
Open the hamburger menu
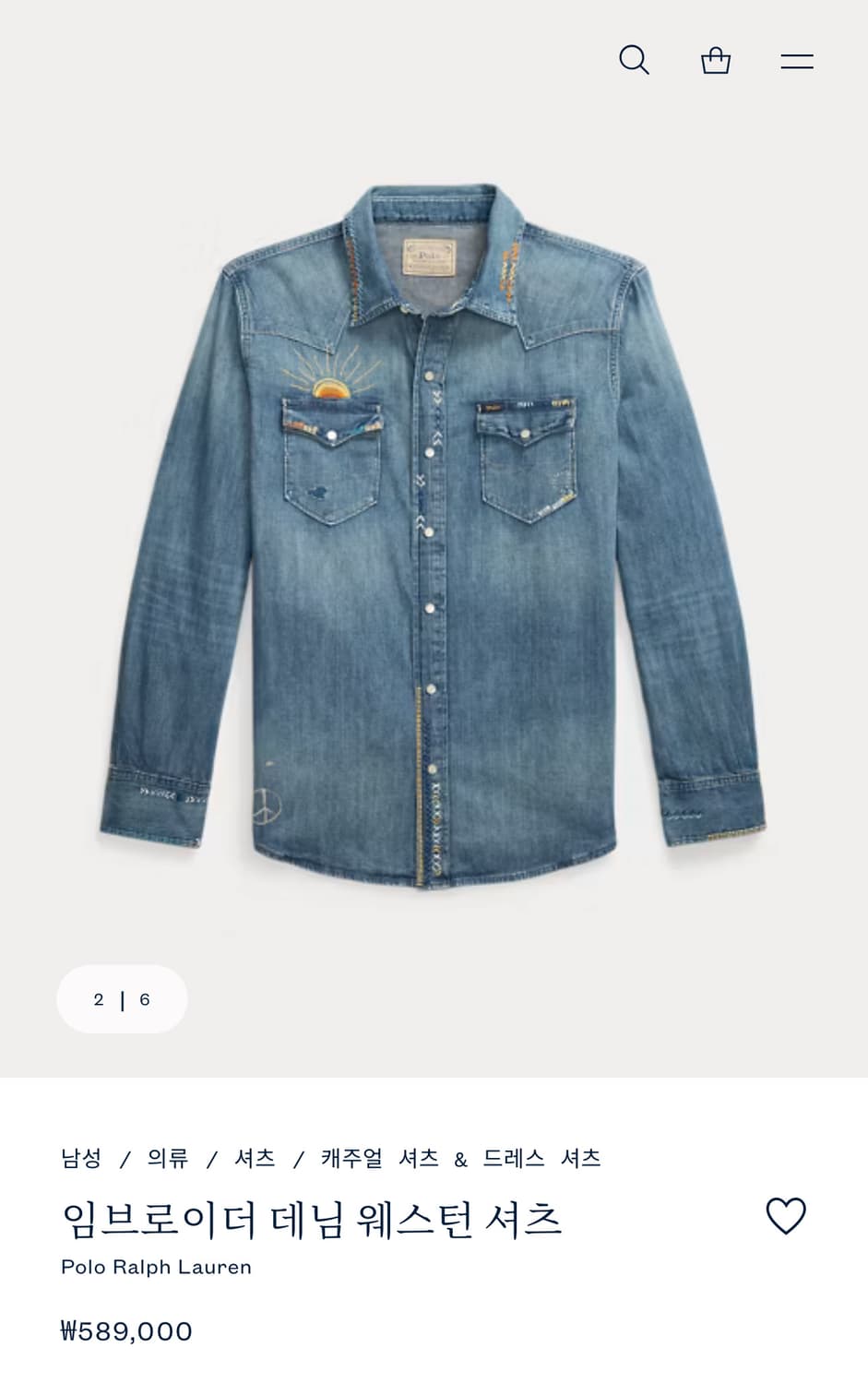(x=796, y=62)
